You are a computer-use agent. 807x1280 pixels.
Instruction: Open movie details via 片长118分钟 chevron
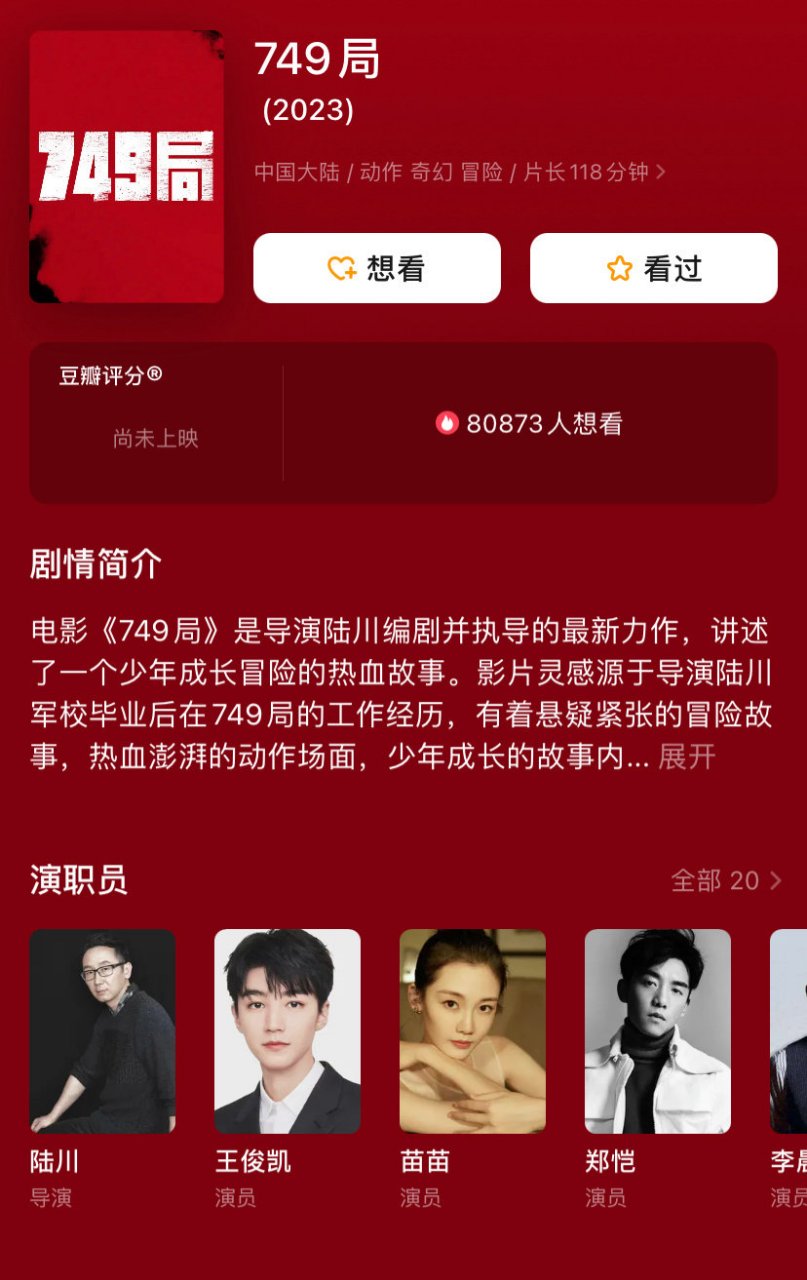[660, 172]
